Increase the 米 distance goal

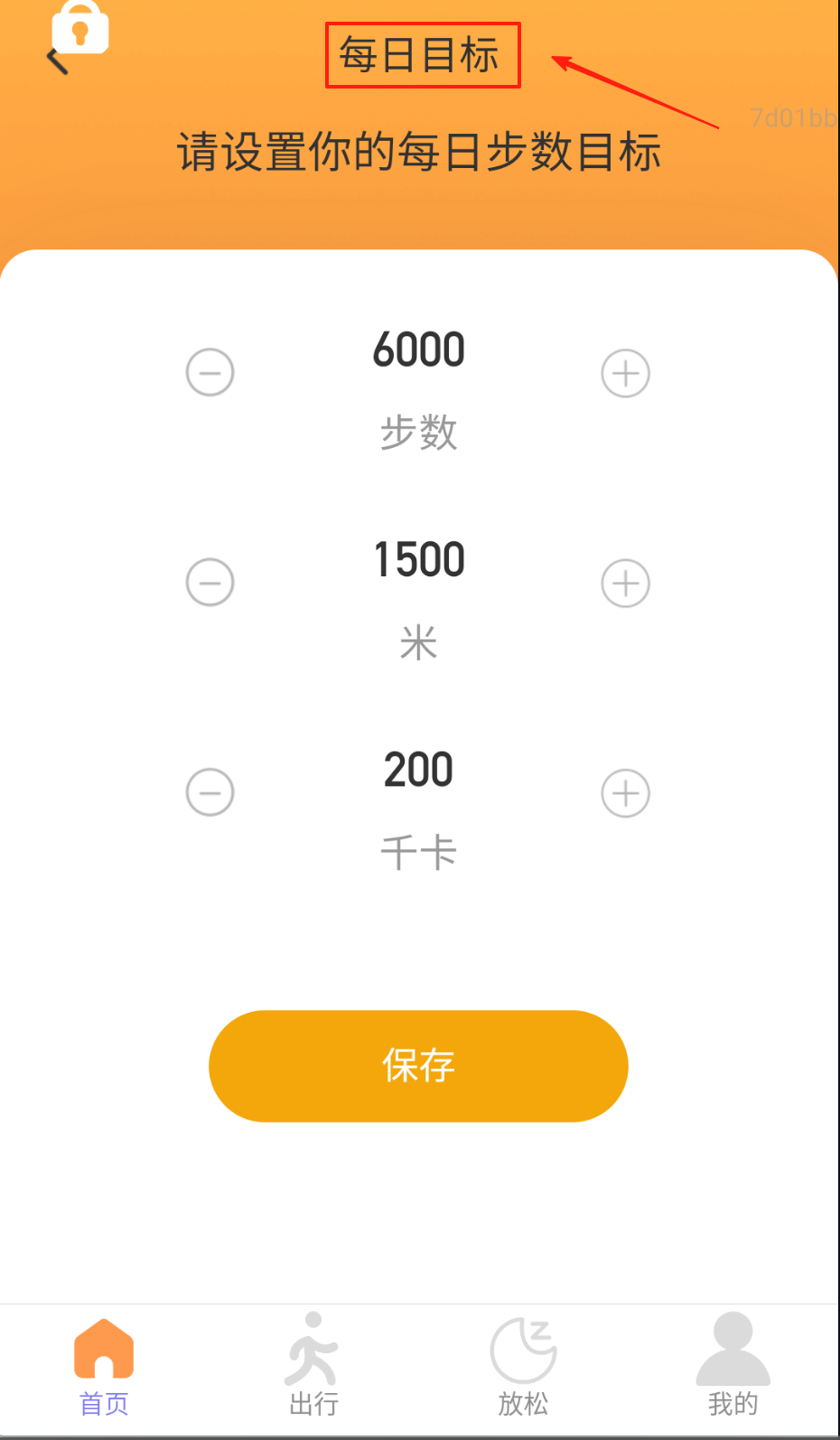[x=626, y=583]
